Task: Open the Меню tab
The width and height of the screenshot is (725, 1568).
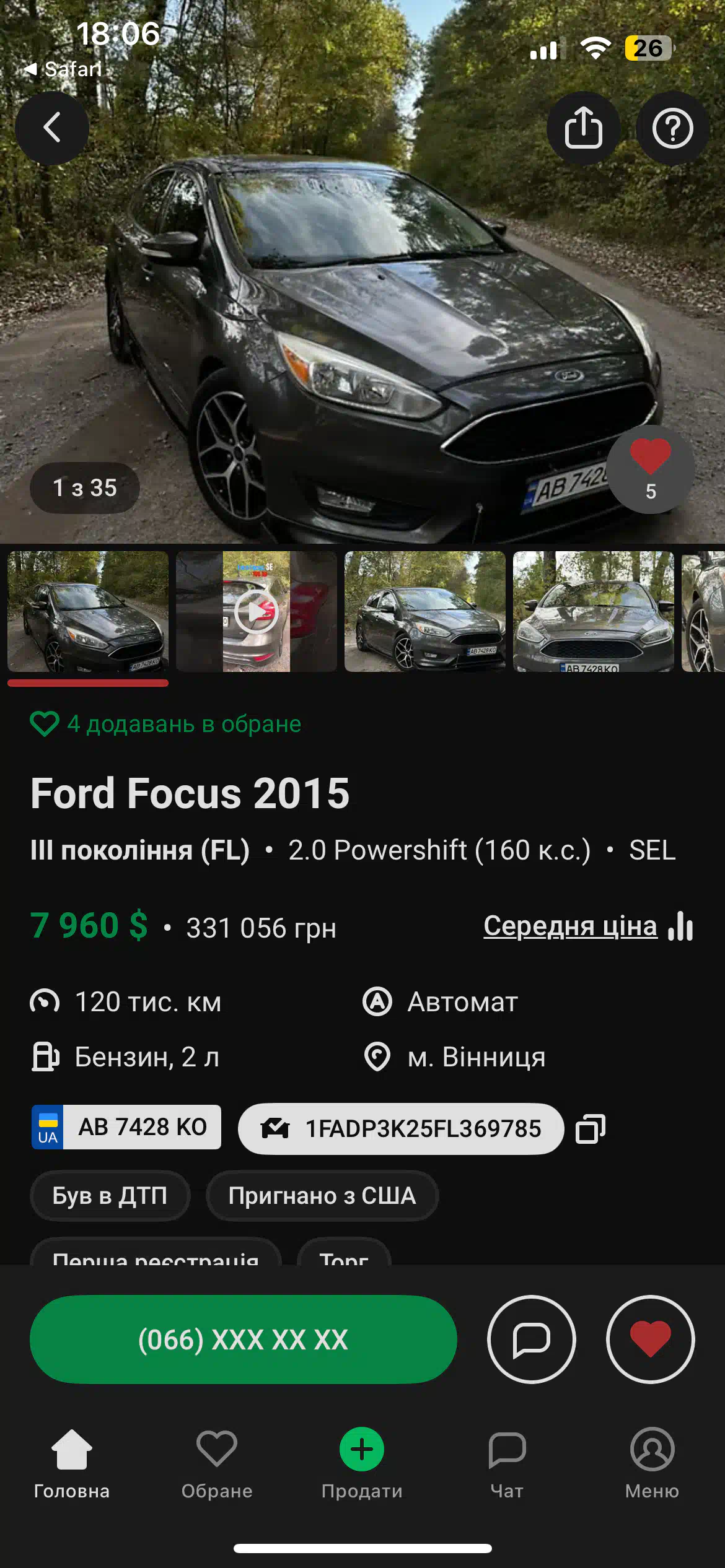Action: [x=652, y=1465]
